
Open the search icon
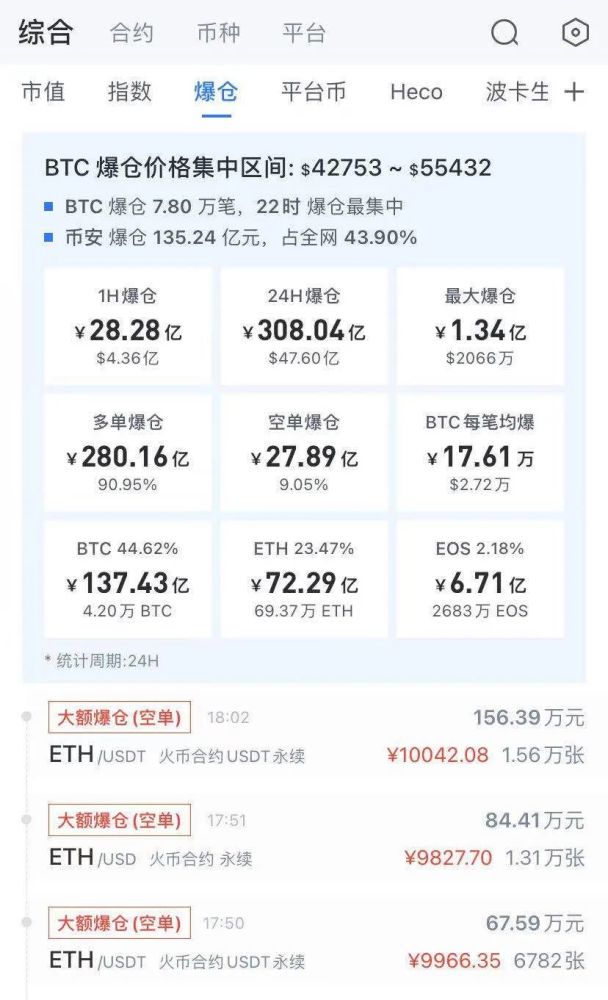[504, 33]
